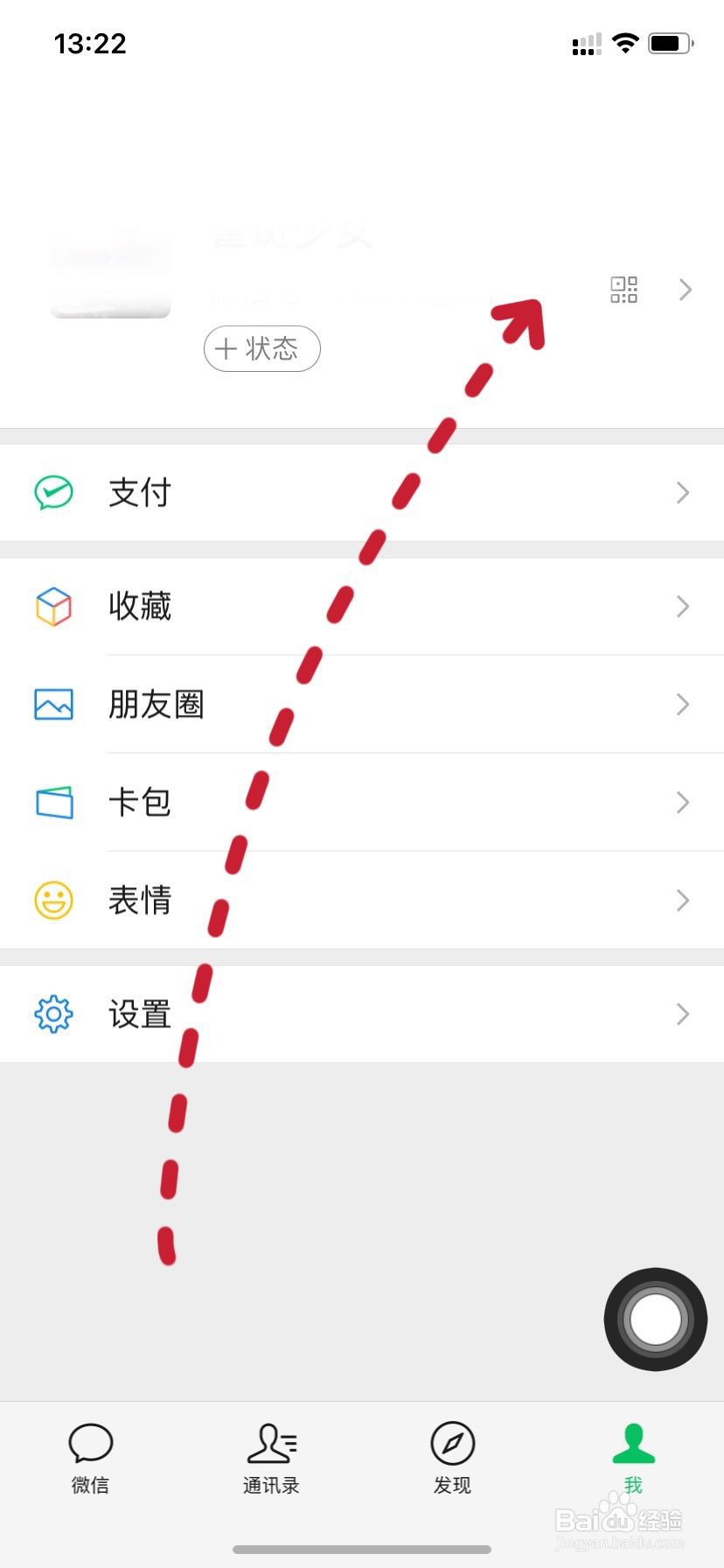Expand the 设置 row chevron

(x=685, y=1014)
